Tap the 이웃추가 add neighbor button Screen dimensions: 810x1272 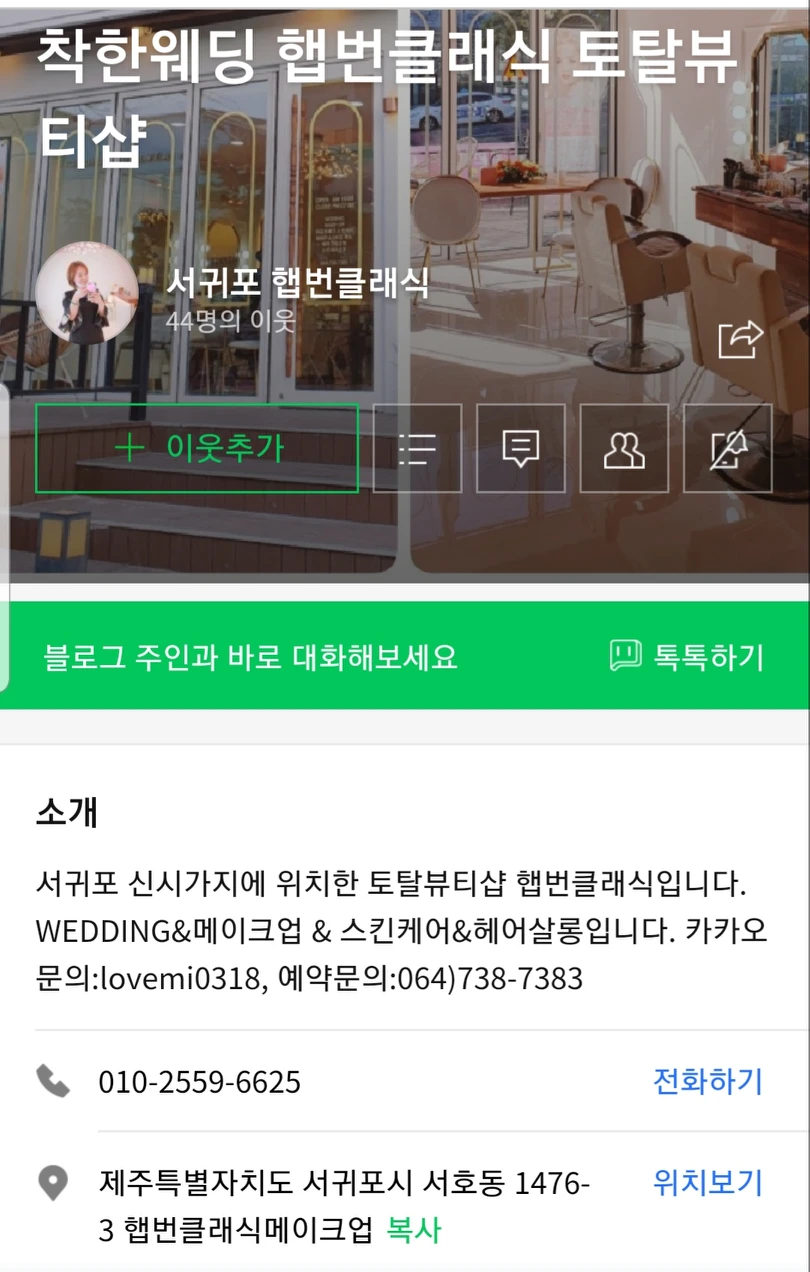196,448
